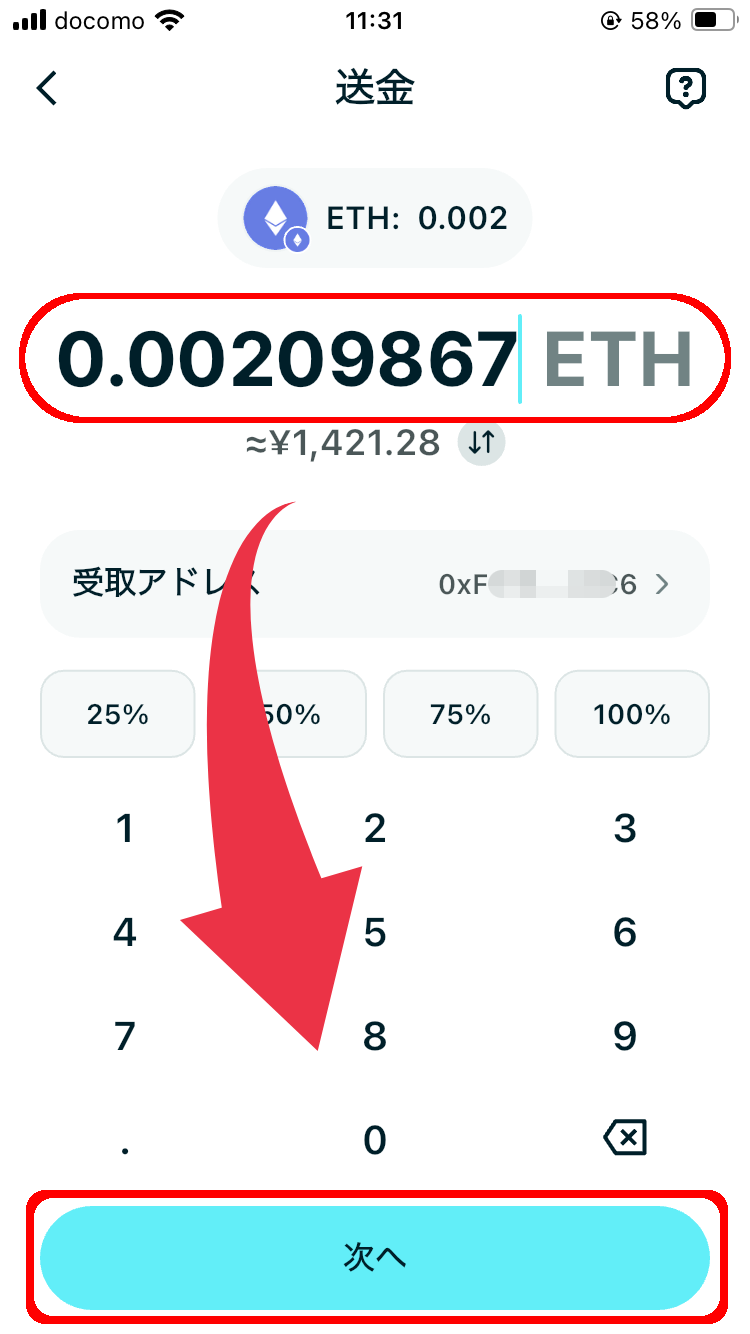Viewport: 750px width, 1334px height.
Task: Delete the last digit with backspace
Action: click(x=625, y=1137)
